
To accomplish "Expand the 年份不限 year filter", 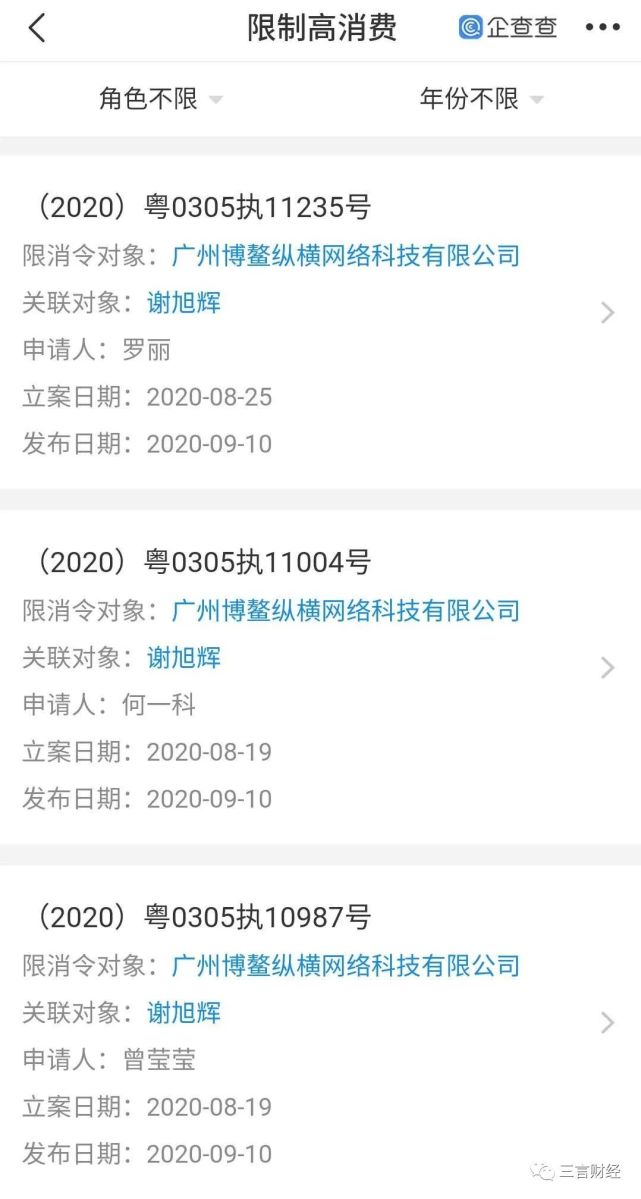I will (x=481, y=99).
